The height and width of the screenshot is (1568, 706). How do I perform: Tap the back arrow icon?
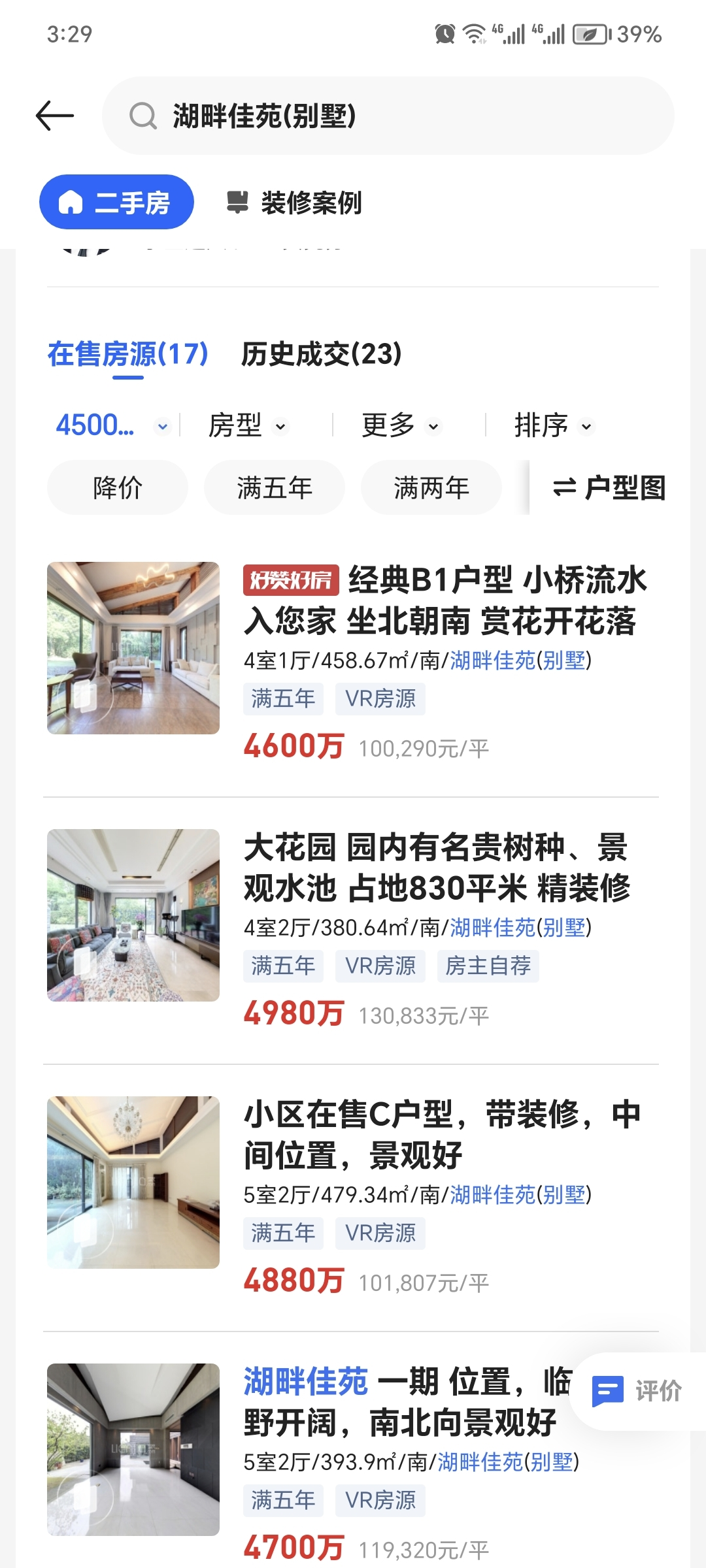[x=56, y=115]
